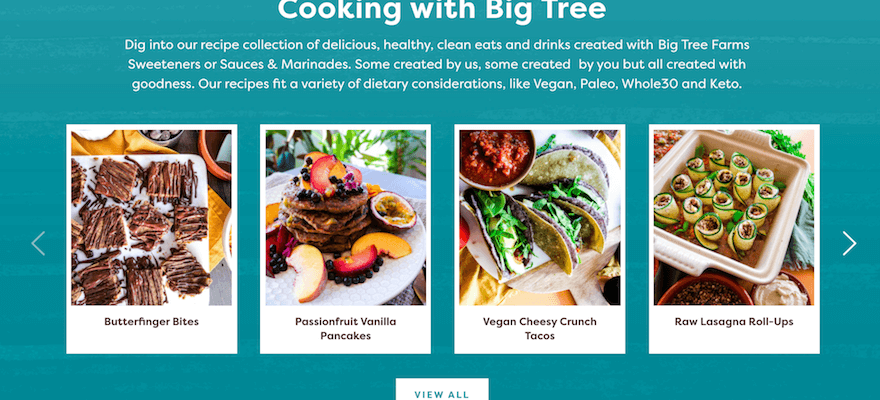This screenshot has height=400, width=880.
Task: Tap the View All button
Action: click(x=441, y=392)
